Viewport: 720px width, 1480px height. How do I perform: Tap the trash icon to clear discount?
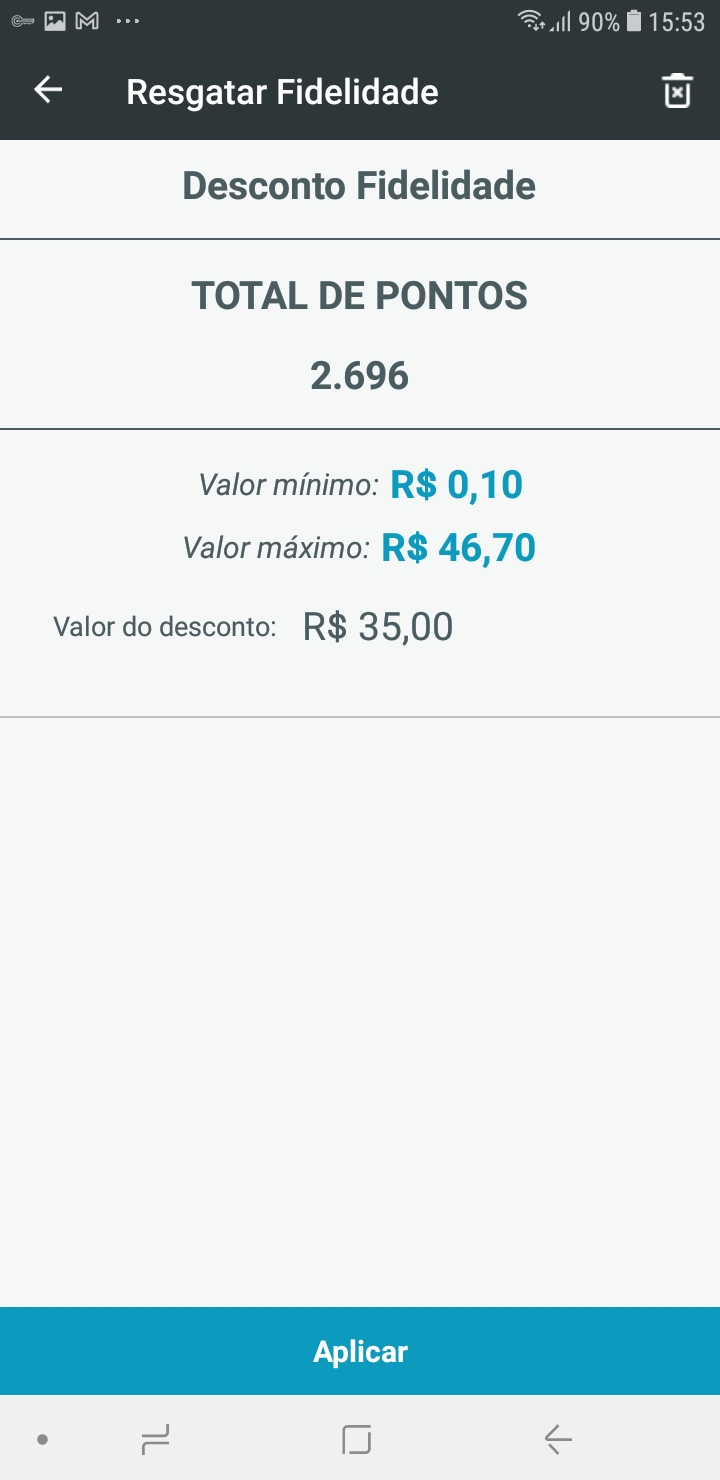click(677, 91)
